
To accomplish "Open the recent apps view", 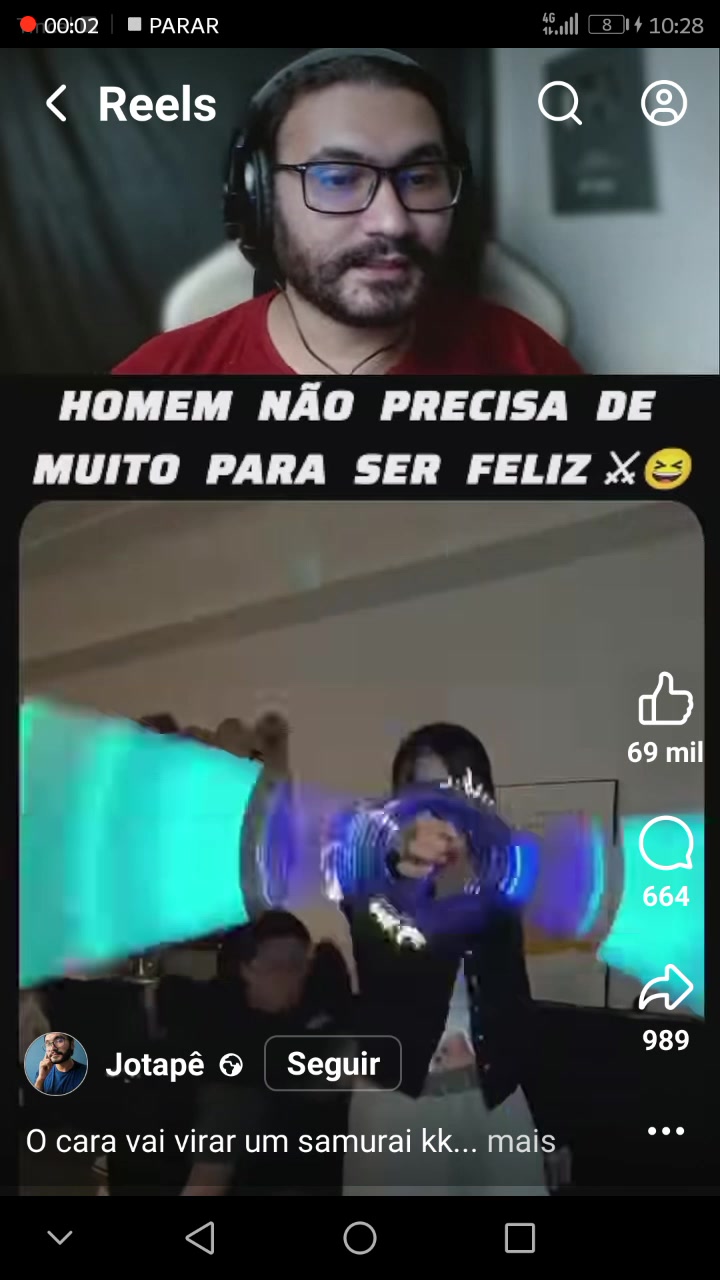I will (520, 1238).
